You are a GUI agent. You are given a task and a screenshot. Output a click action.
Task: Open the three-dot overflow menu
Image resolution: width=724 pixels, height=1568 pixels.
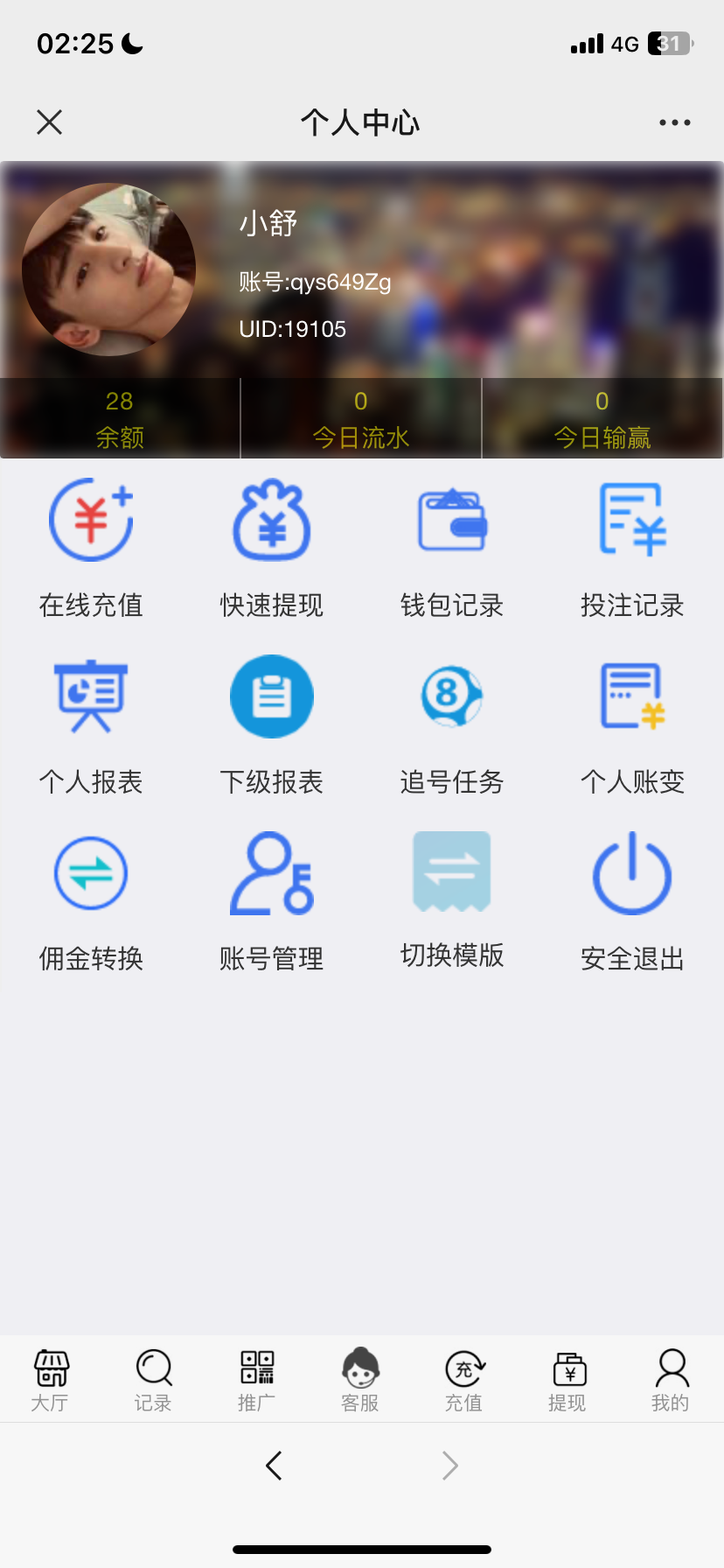pos(674,122)
